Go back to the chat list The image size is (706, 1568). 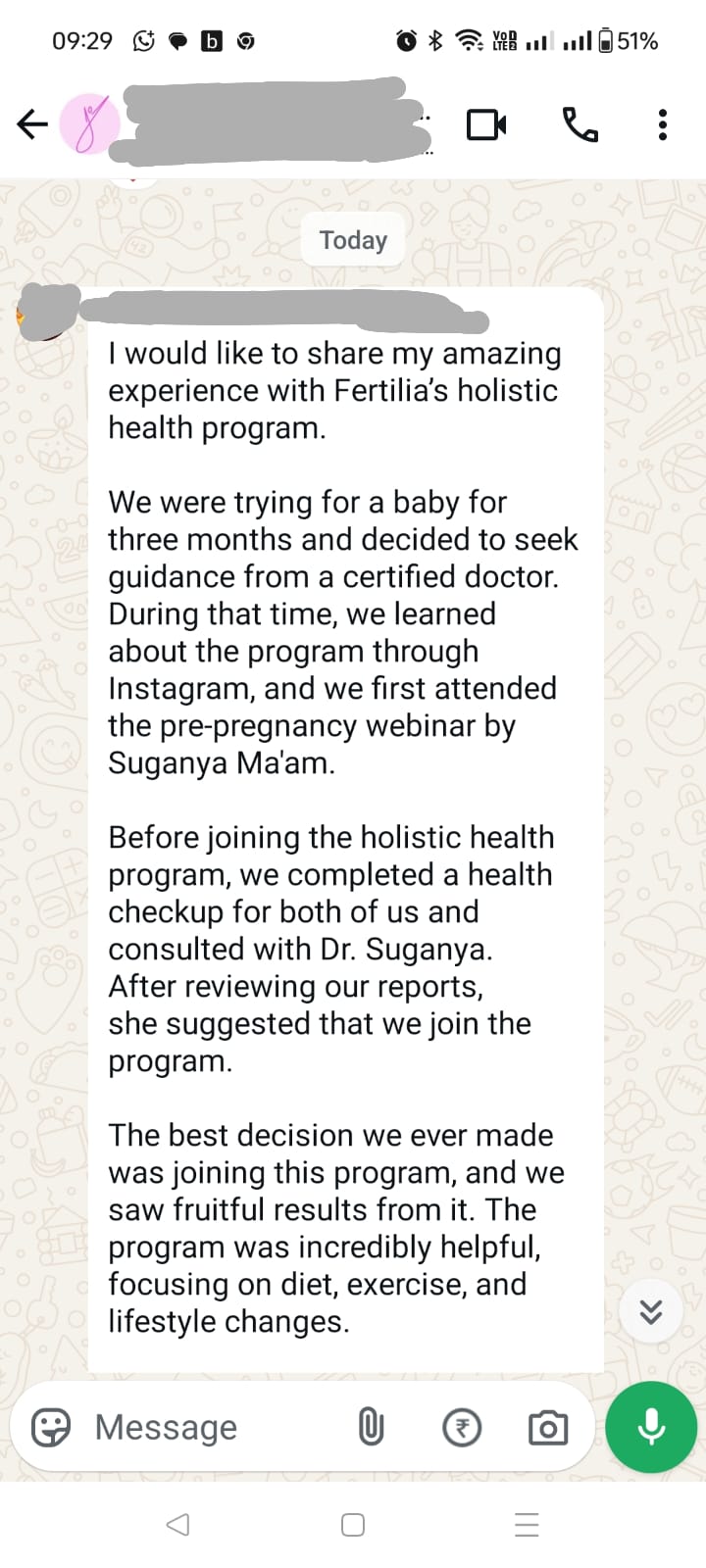pyautogui.click(x=32, y=123)
